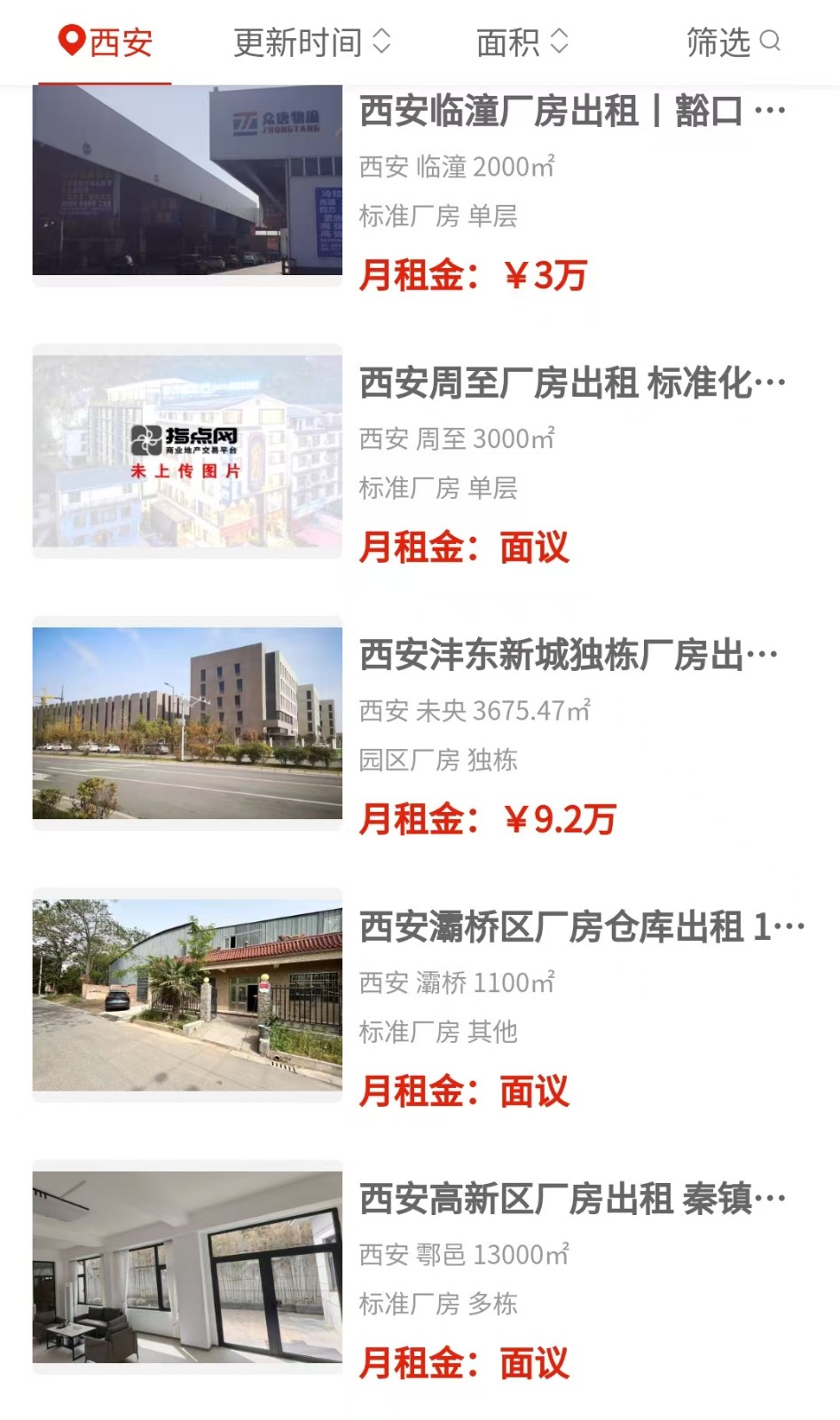Open the 西安高新区厂房出租 13000㎡ listing
Viewport: 840px width, 1420px height.
click(571, 1199)
